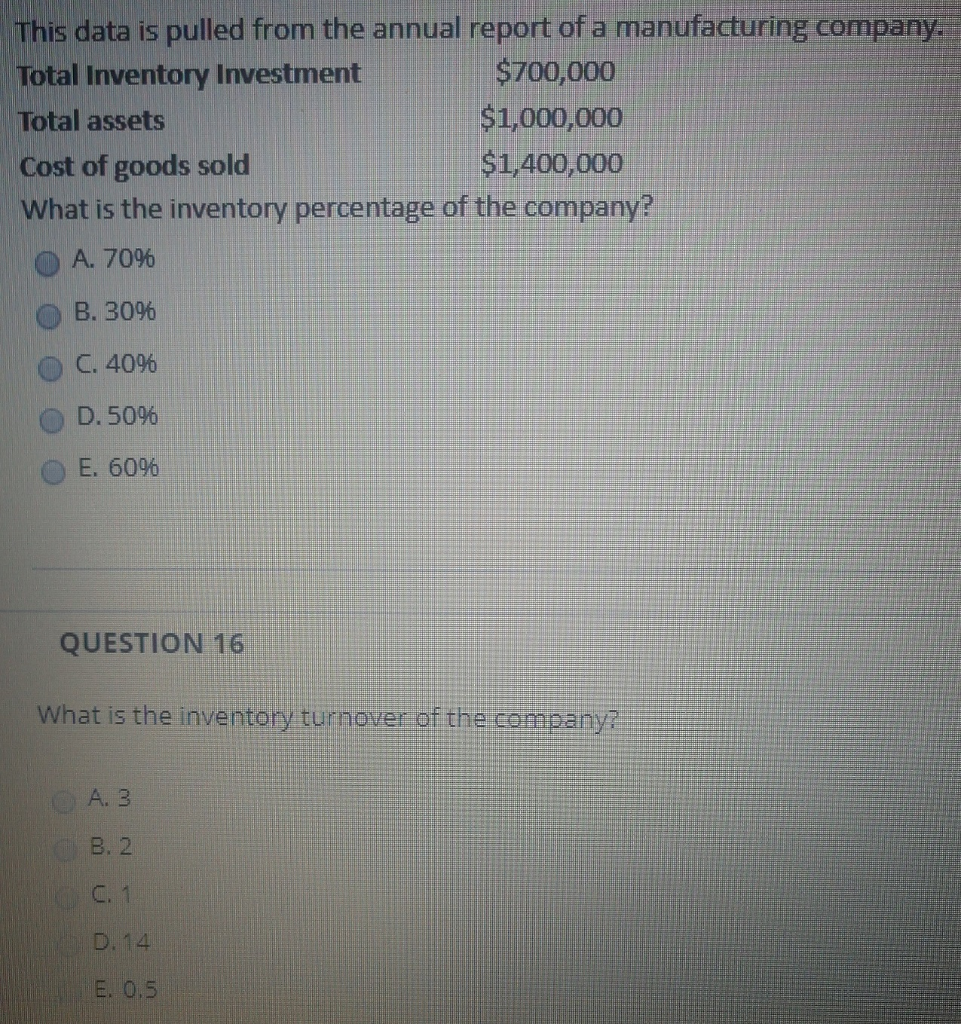Click the $700,000 value text
961x1024 pixels.
tap(550, 72)
